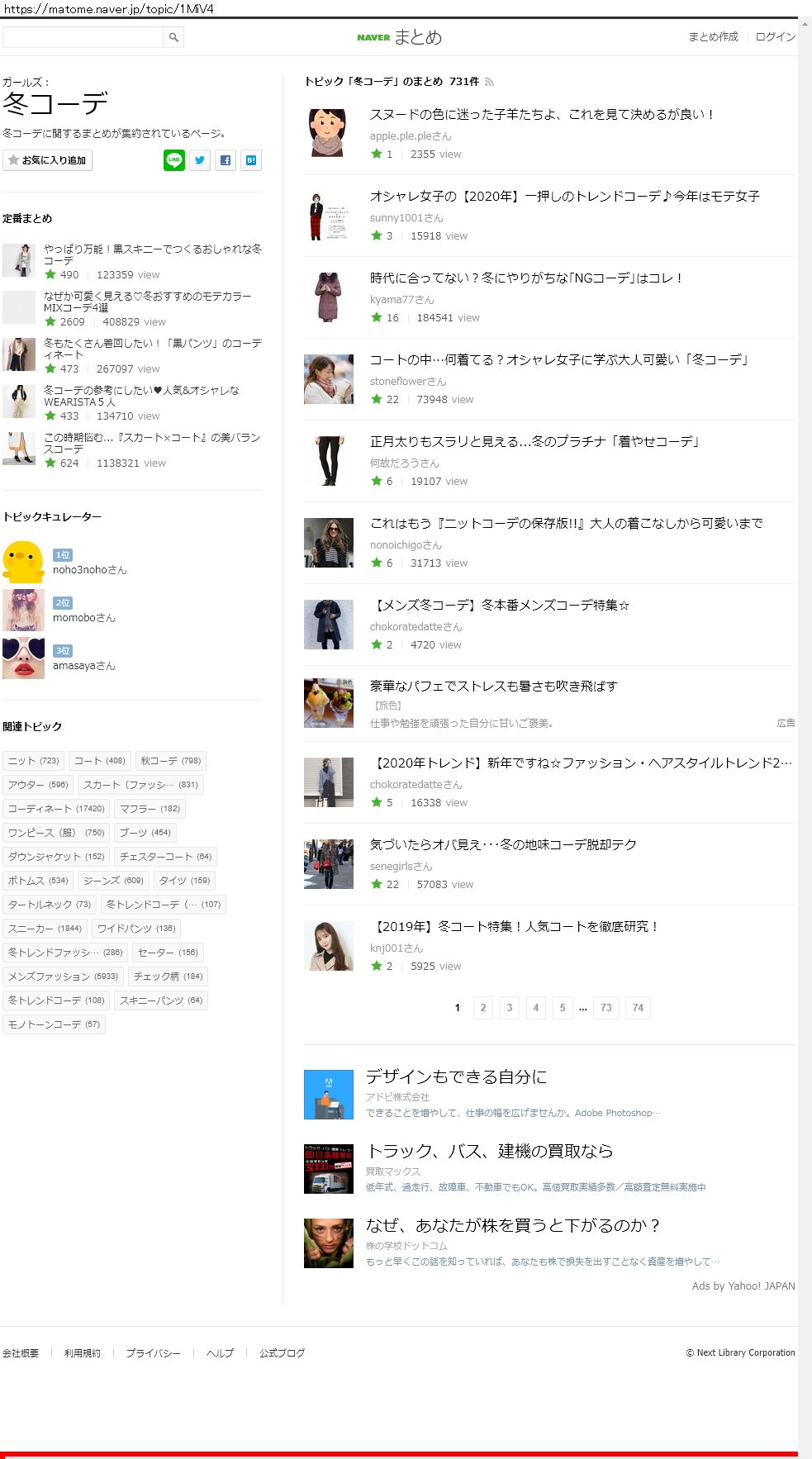Select the ニット related topic chip
Viewport: 812px width, 1459px height.
(33, 761)
